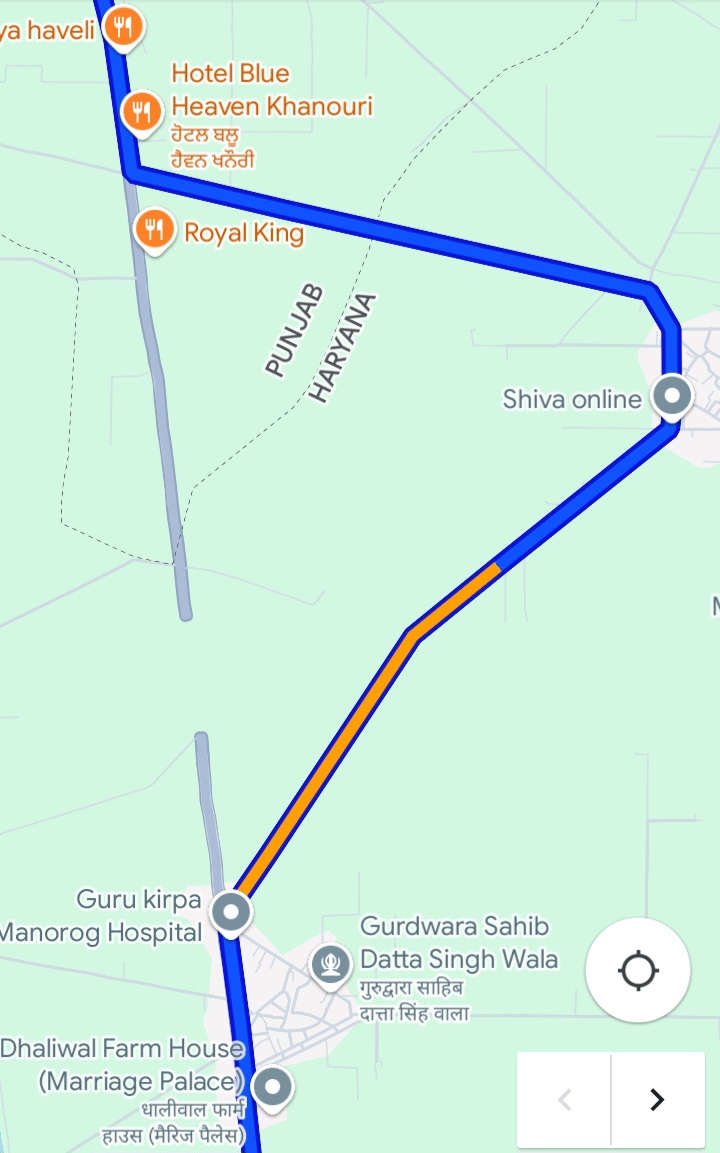Select the Shiva online place pin
The image size is (720, 1153).
pyautogui.click(x=672, y=396)
